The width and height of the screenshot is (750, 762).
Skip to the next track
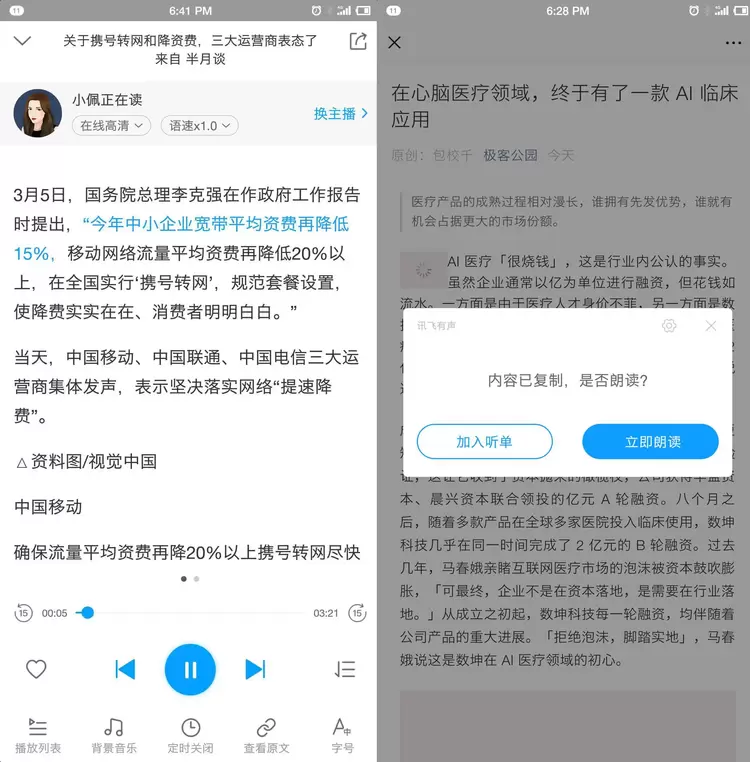[x=256, y=669]
